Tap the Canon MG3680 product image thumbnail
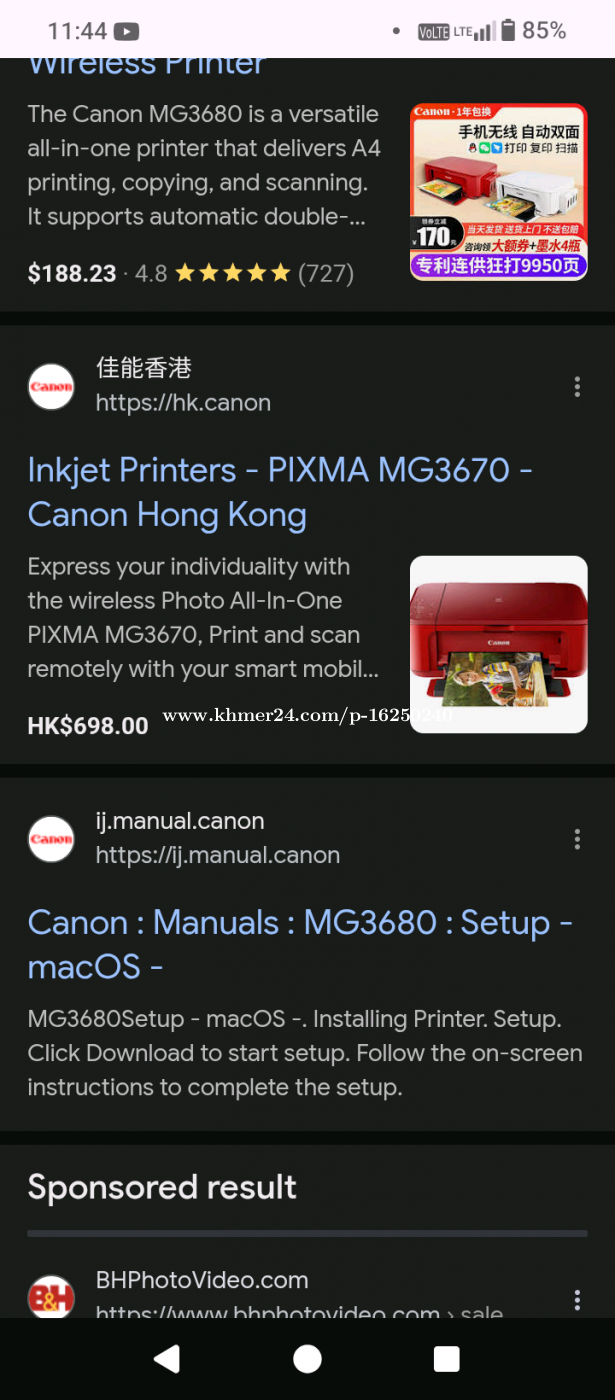Viewport: 615px width, 1400px height. pyautogui.click(x=498, y=191)
